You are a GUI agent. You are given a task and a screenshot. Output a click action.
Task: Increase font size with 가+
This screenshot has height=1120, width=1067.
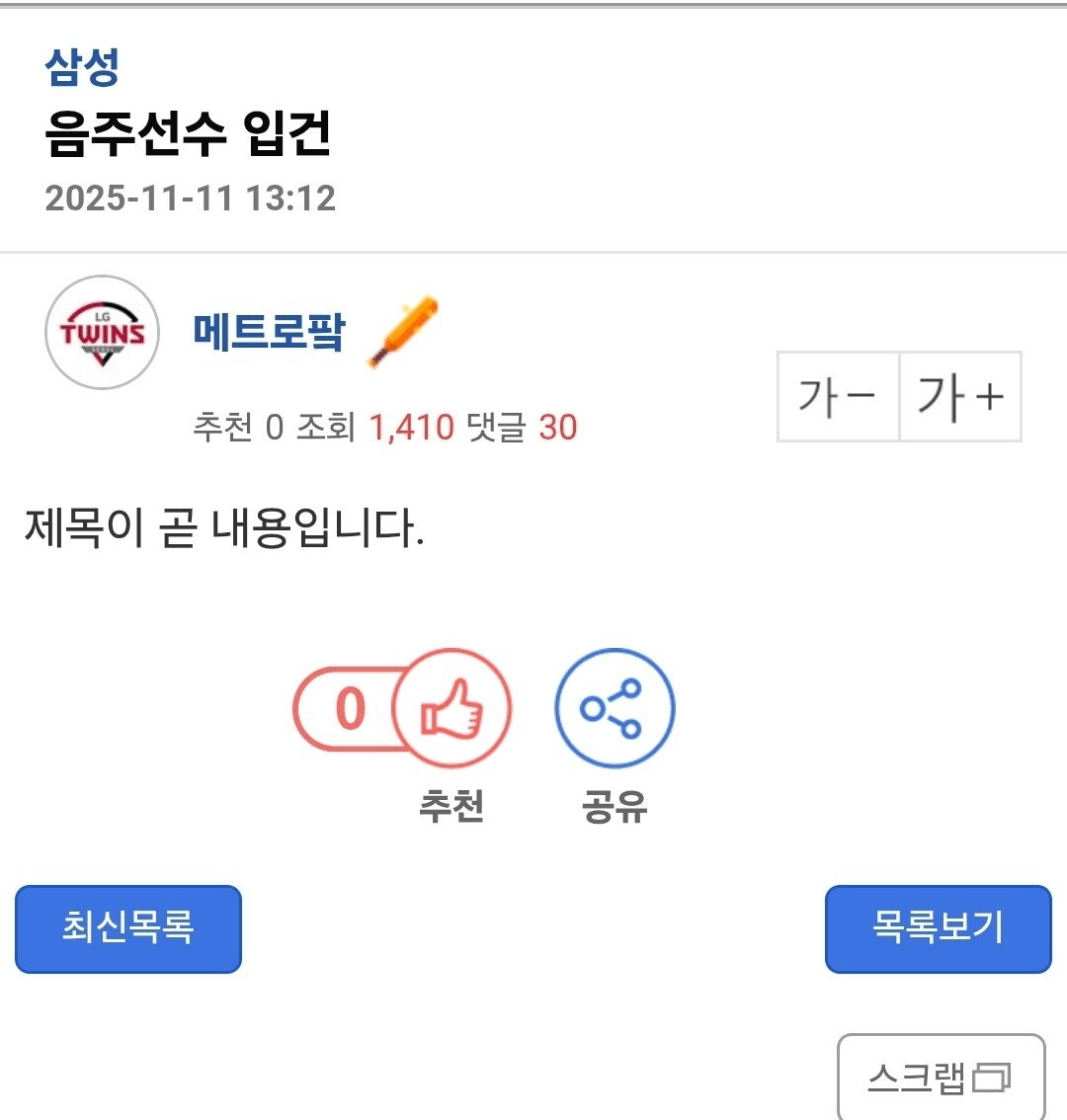(x=960, y=396)
